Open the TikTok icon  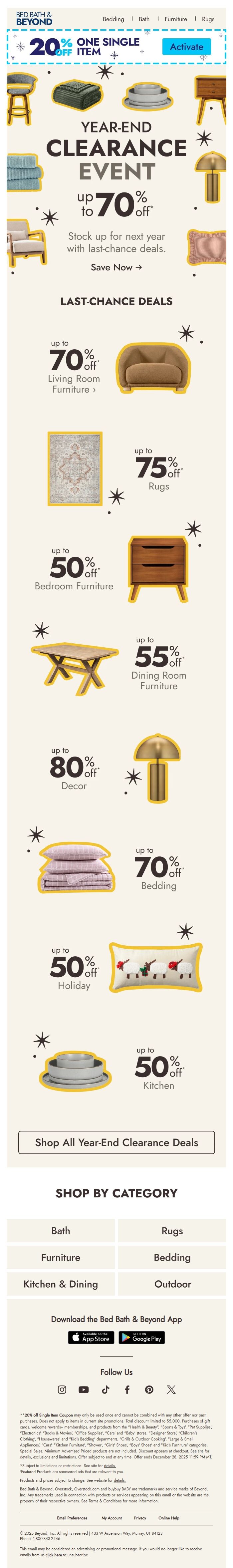(105, 1390)
